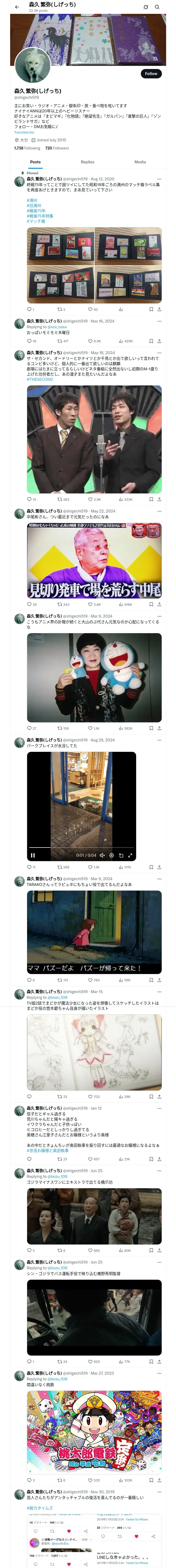176x1568 pixels.
Task: Go back using the top arrow
Action: coord(16,7)
